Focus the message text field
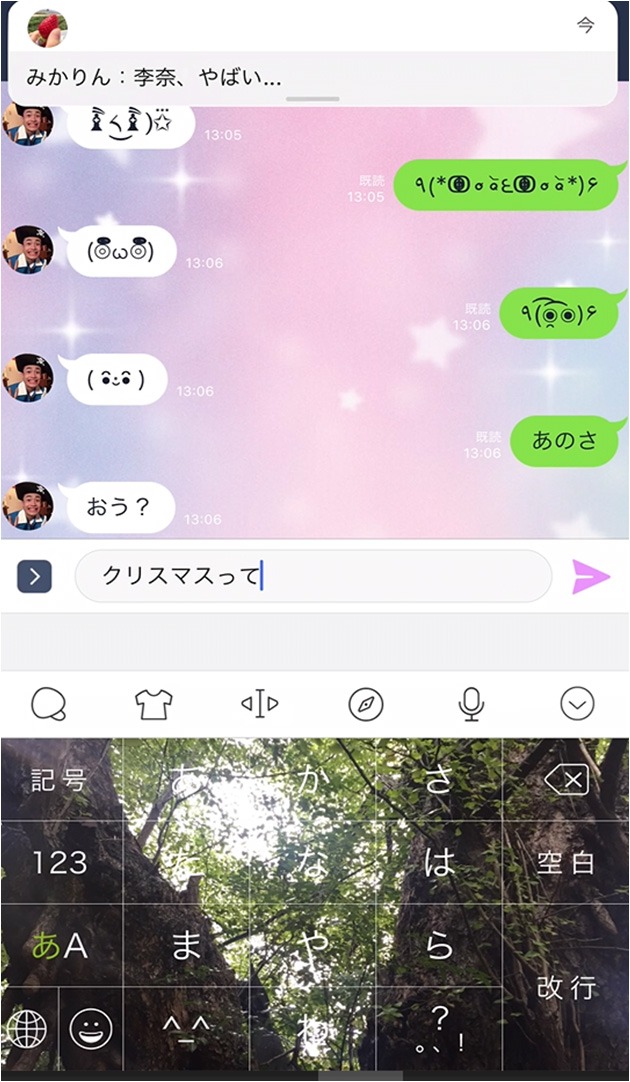 click(x=313, y=576)
